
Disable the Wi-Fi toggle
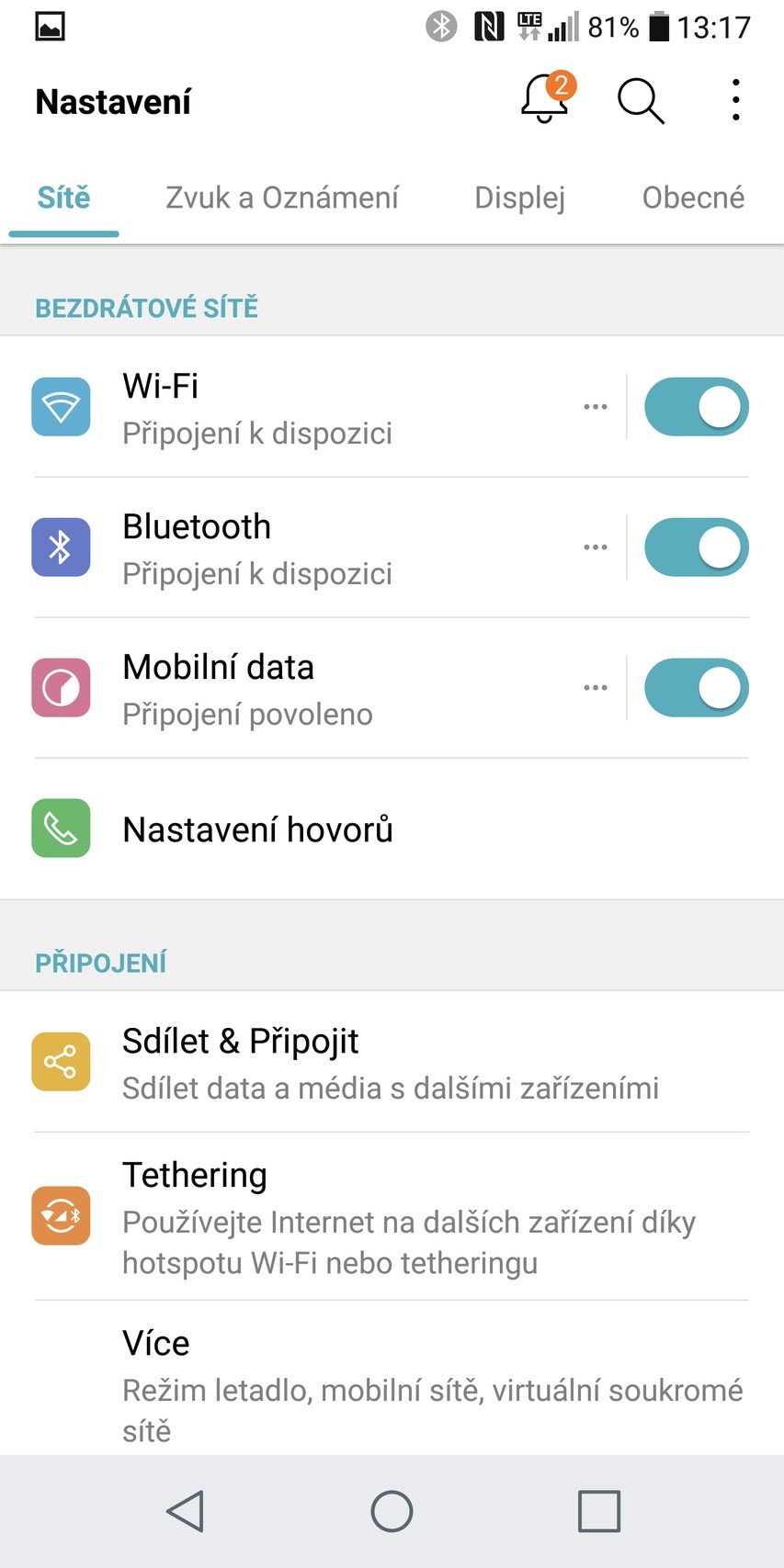(x=696, y=406)
